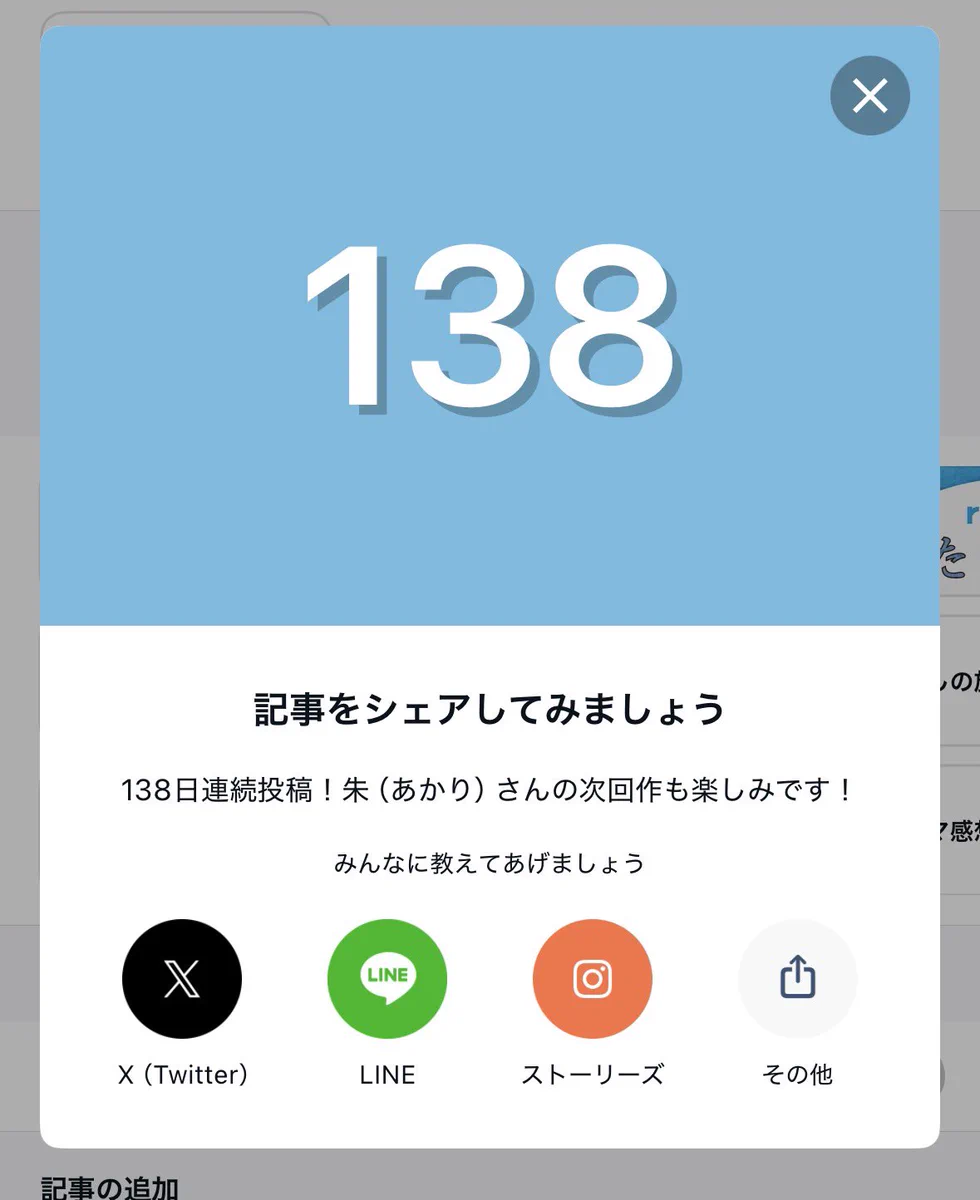This screenshot has width=980, height=1200.
Task: Share to Instagram Stories (ストーリーズ)
Action: (592, 979)
